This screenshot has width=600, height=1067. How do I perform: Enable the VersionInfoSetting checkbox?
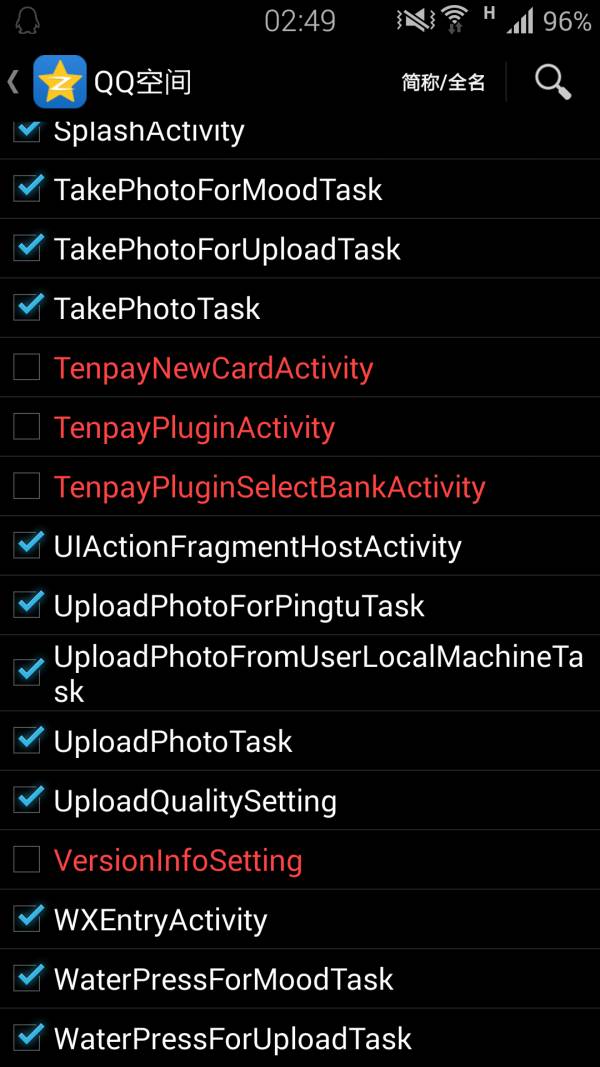pos(27,859)
